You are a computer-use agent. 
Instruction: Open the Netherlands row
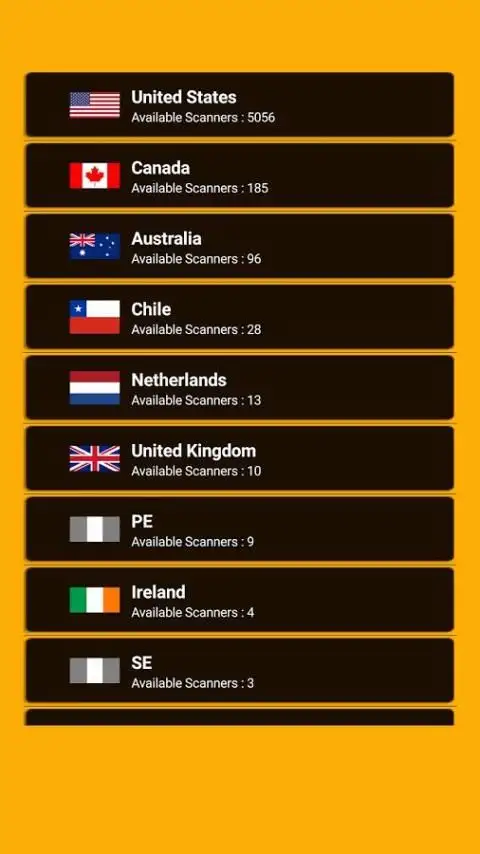239,388
